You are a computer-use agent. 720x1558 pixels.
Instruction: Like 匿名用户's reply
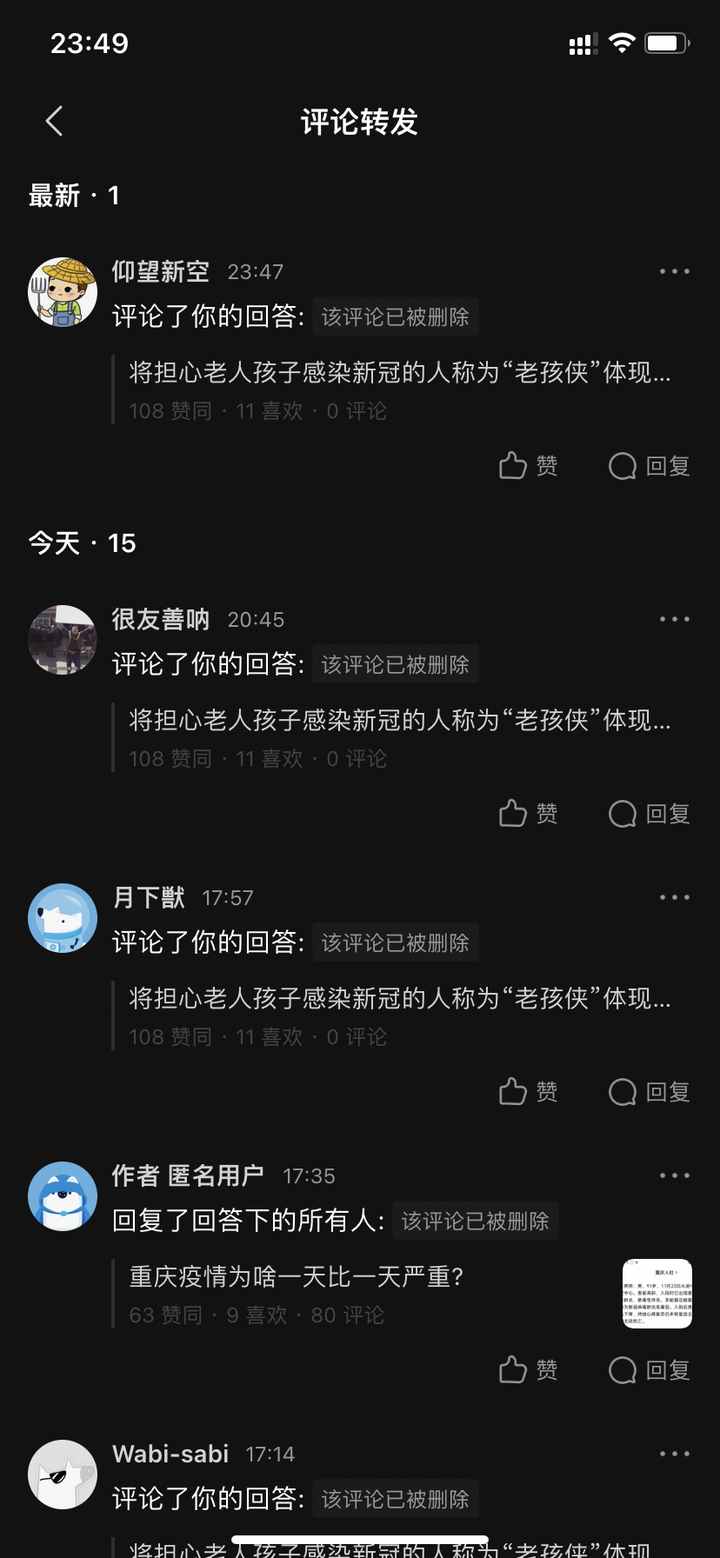(x=528, y=1370)
